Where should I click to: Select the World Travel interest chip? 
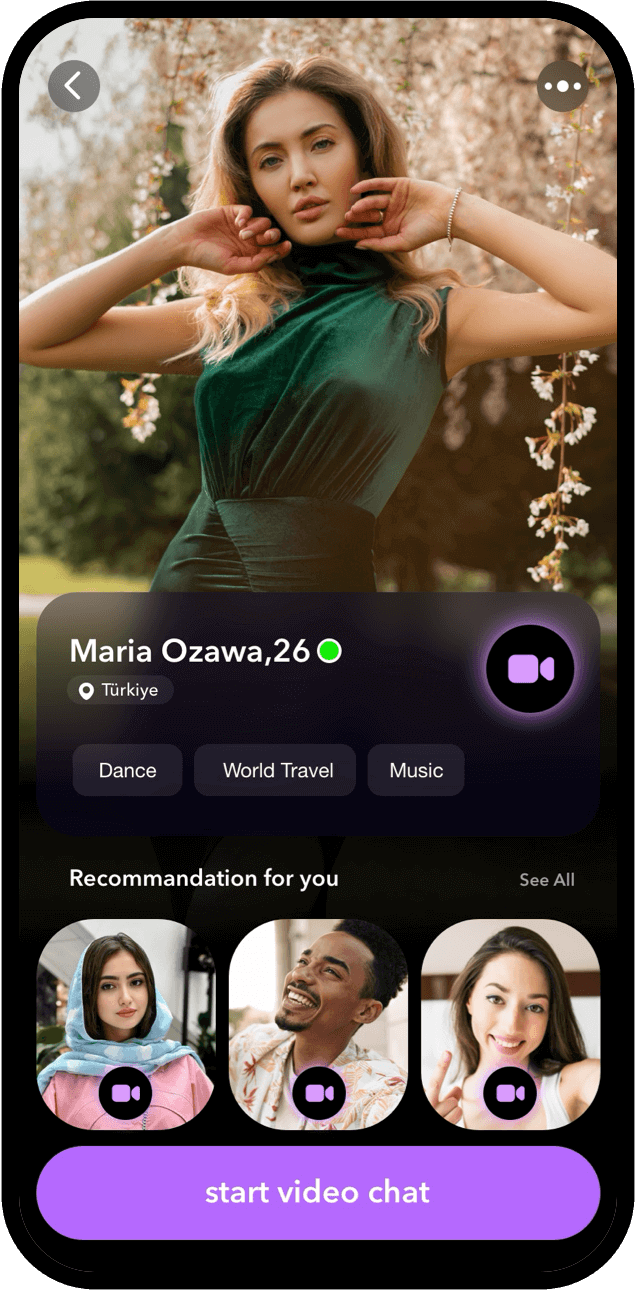point(275,770)
